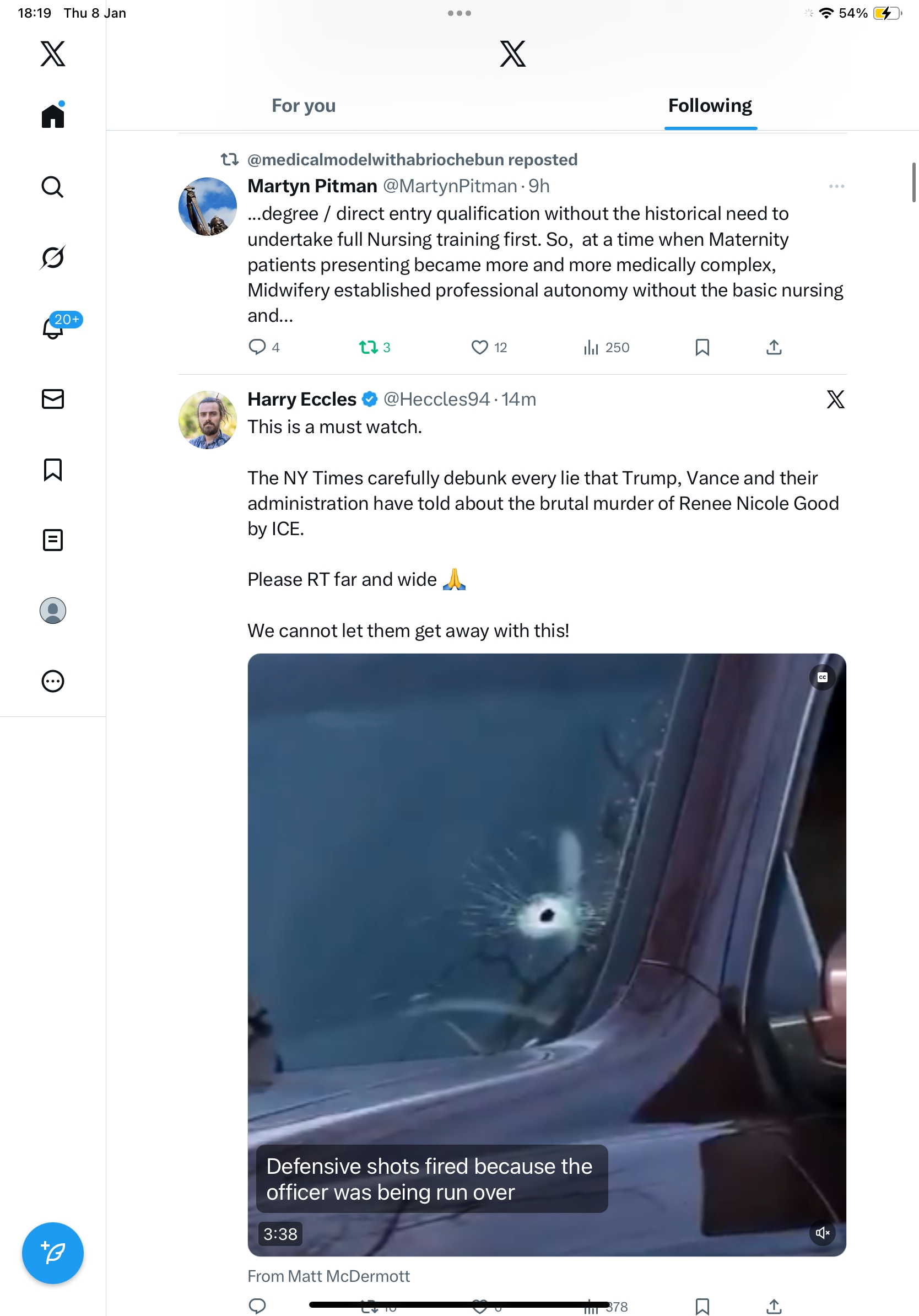Undo repost on Martyn Pitman's post
This screenshot has width=919, height=1316.
[369, 347]
